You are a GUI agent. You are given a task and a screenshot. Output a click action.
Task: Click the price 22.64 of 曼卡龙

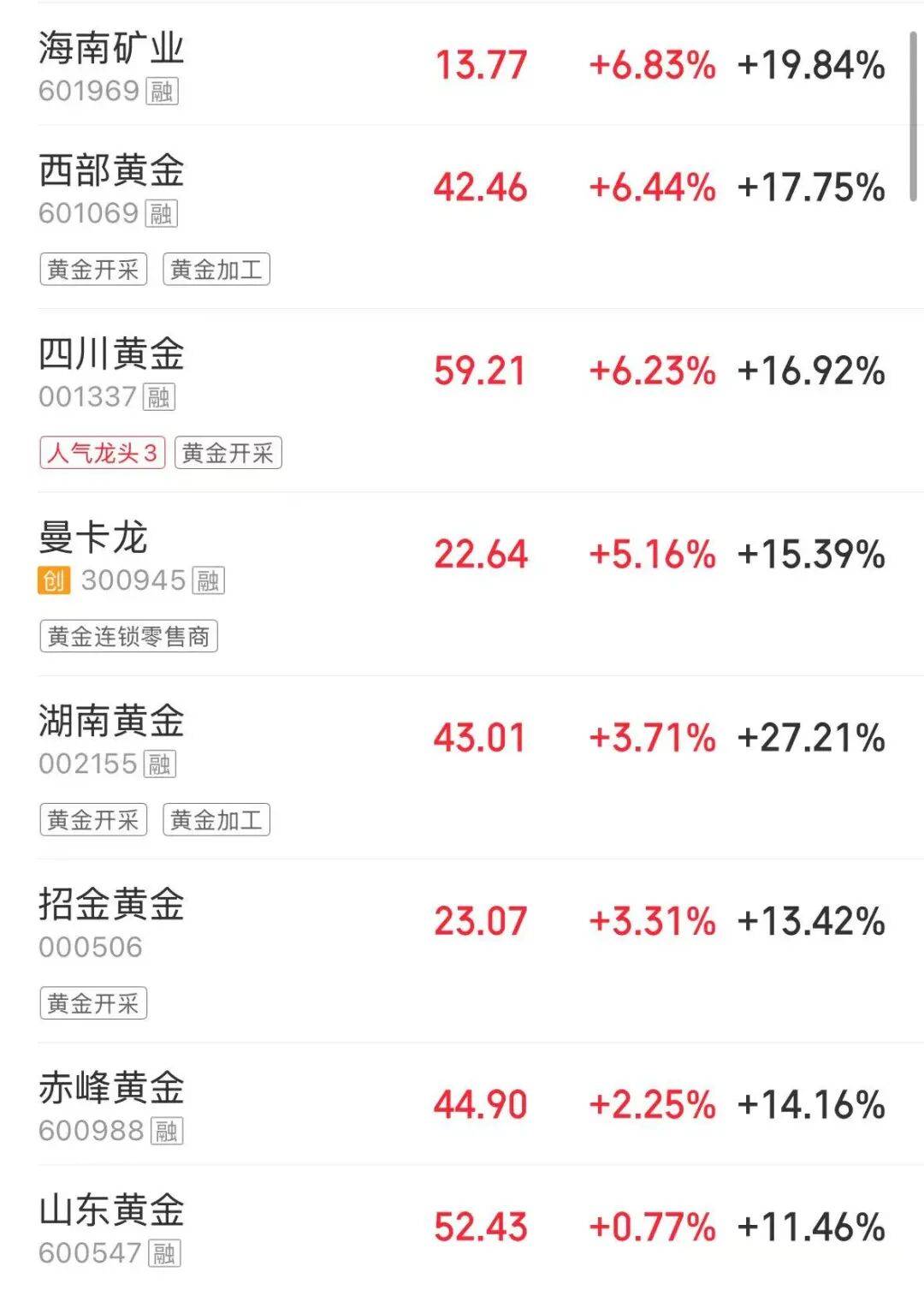(480, 554)
